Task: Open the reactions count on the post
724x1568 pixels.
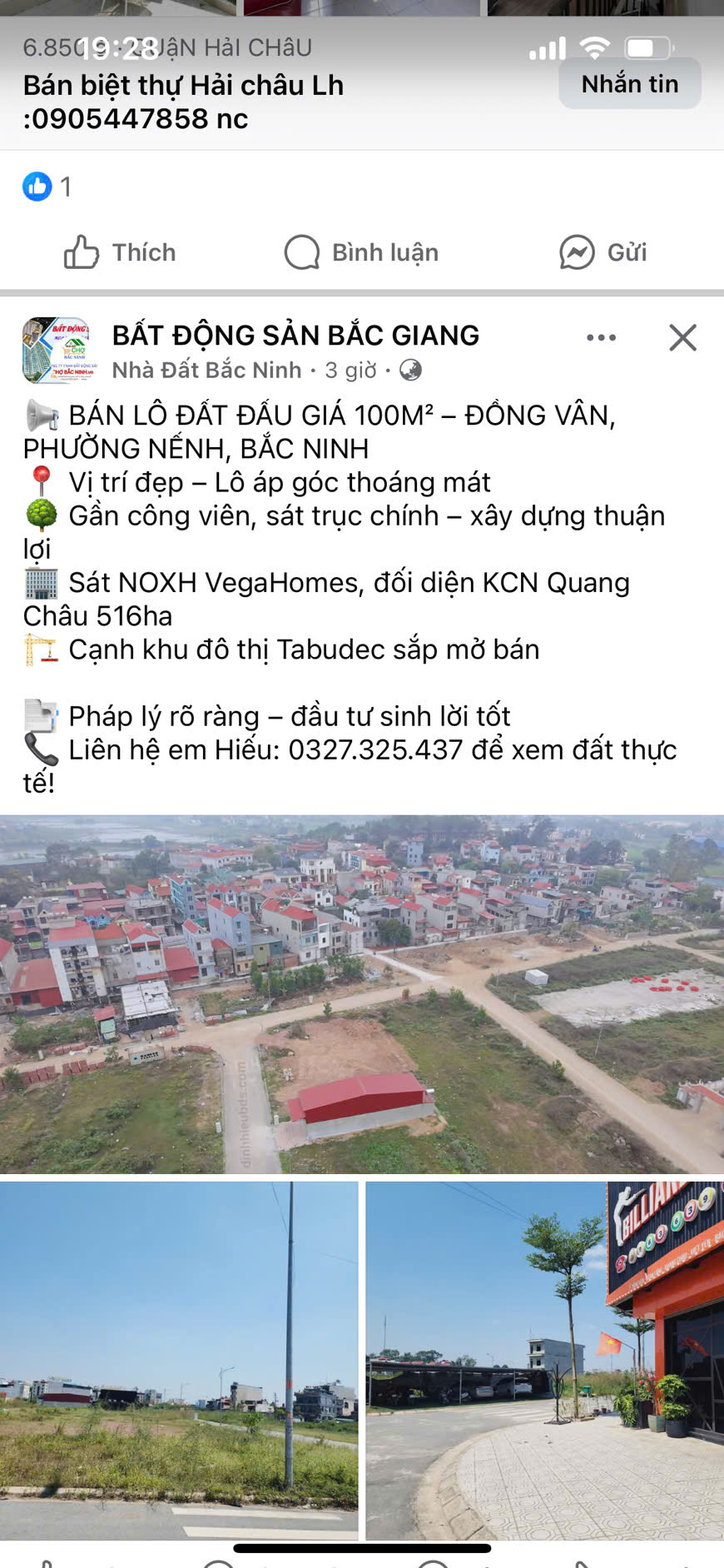Action: 47,187
